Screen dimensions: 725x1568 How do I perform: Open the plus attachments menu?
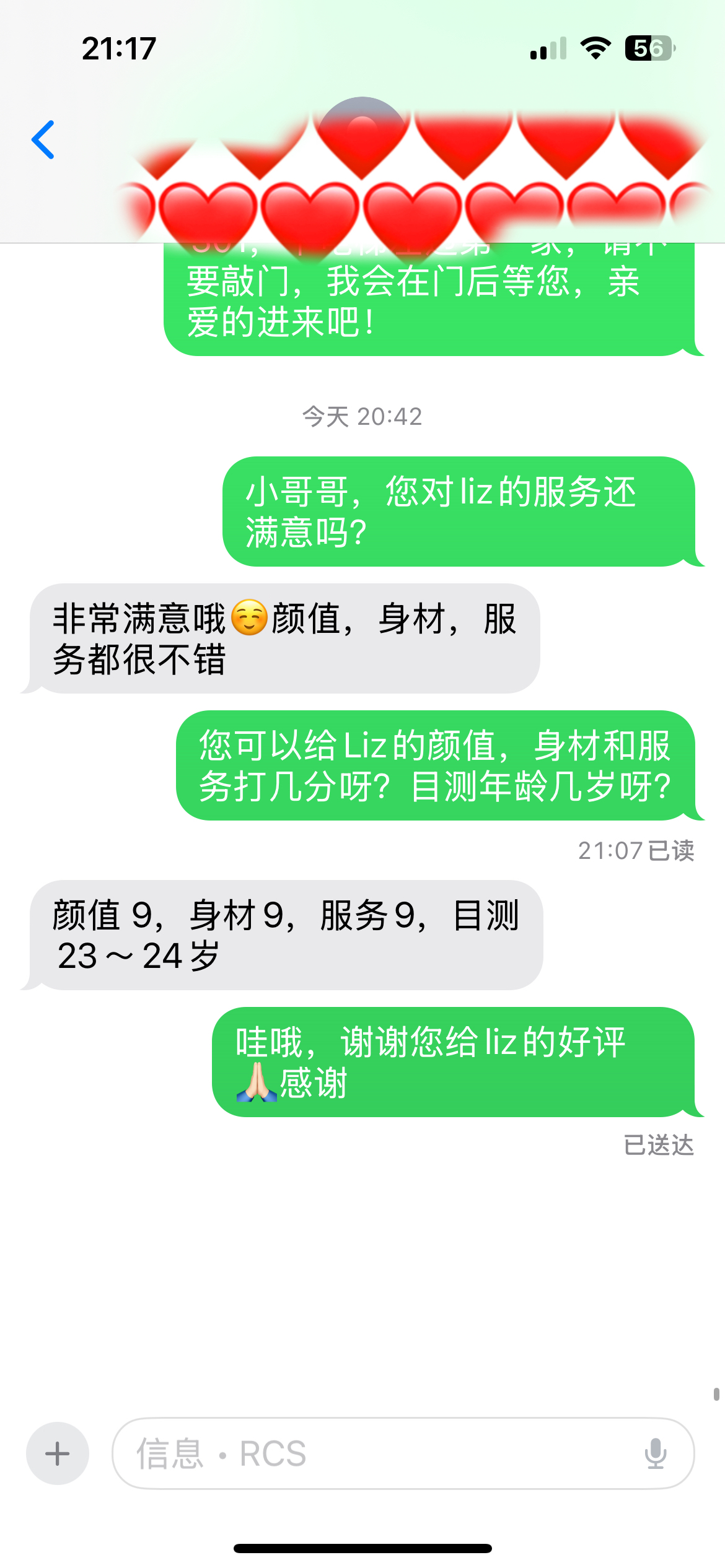point(58,1453)
